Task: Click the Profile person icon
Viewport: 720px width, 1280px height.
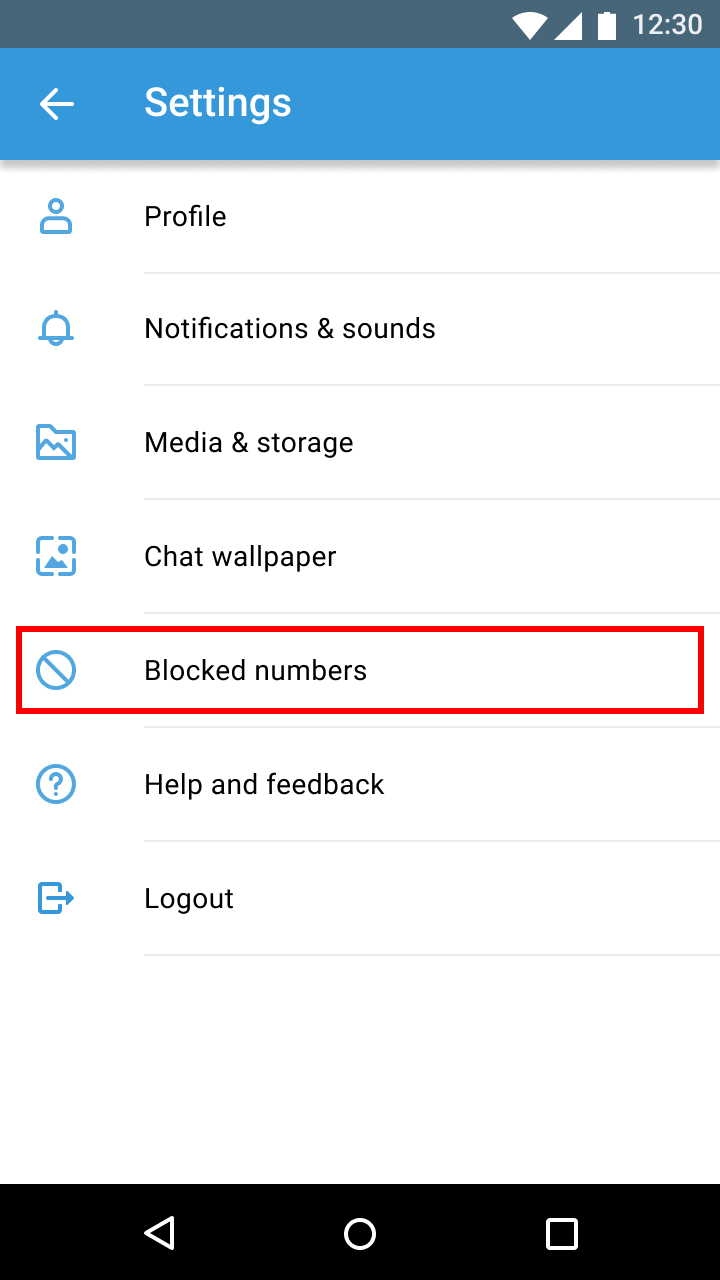Action: point(56,216)
